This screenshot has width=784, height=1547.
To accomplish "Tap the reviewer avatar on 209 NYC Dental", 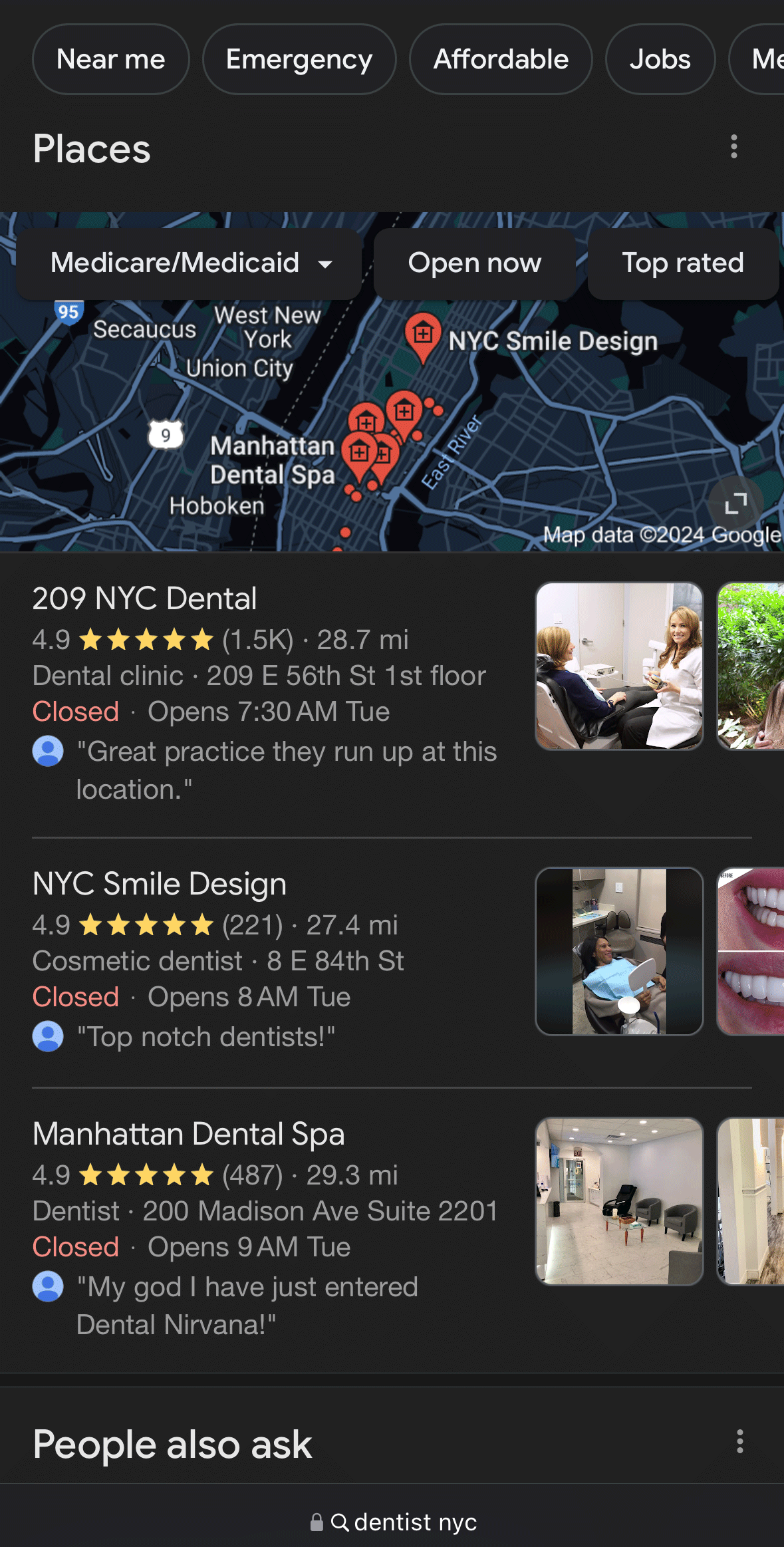I will (47, 752).
